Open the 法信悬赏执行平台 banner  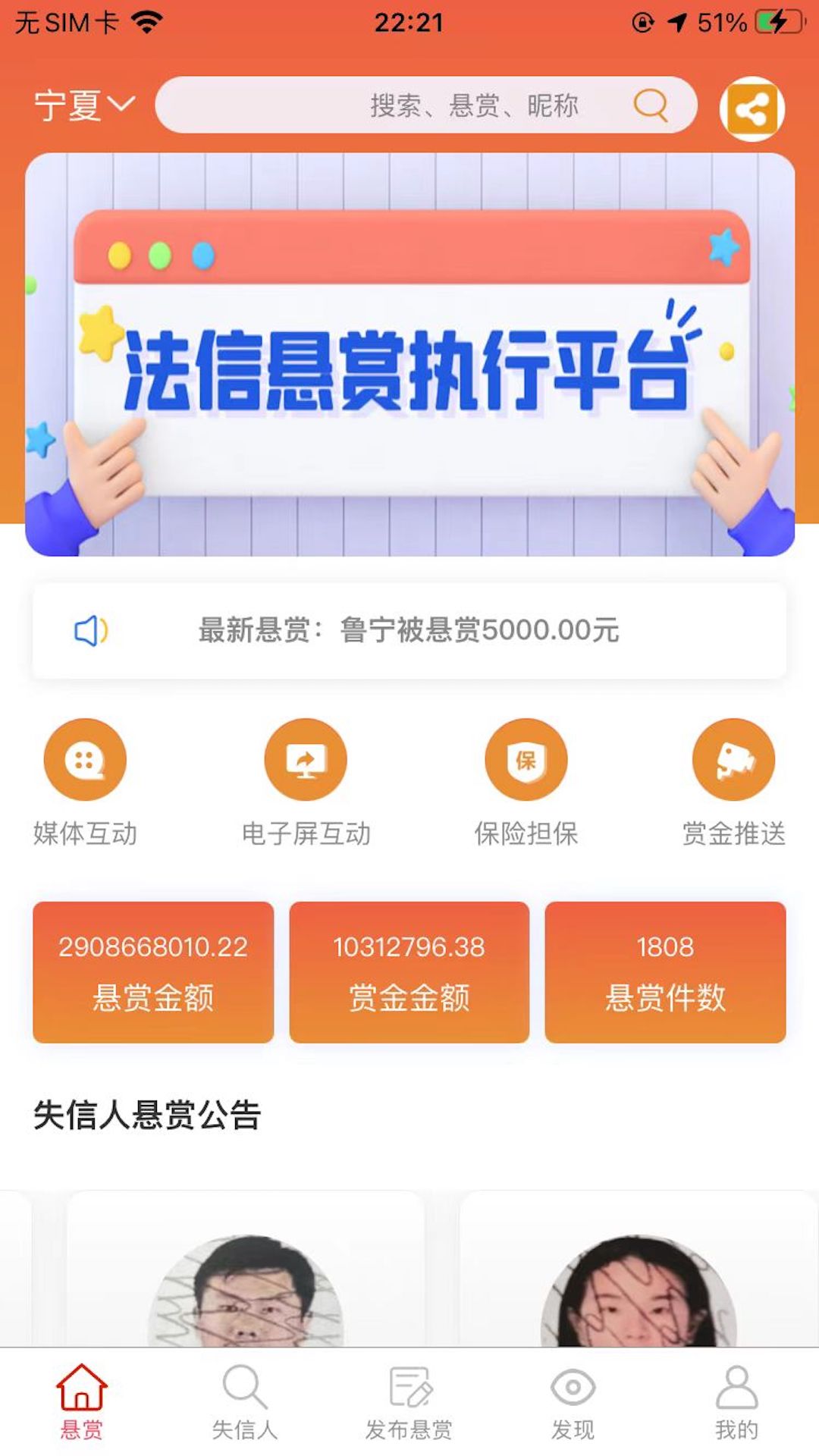click(409, 354)
